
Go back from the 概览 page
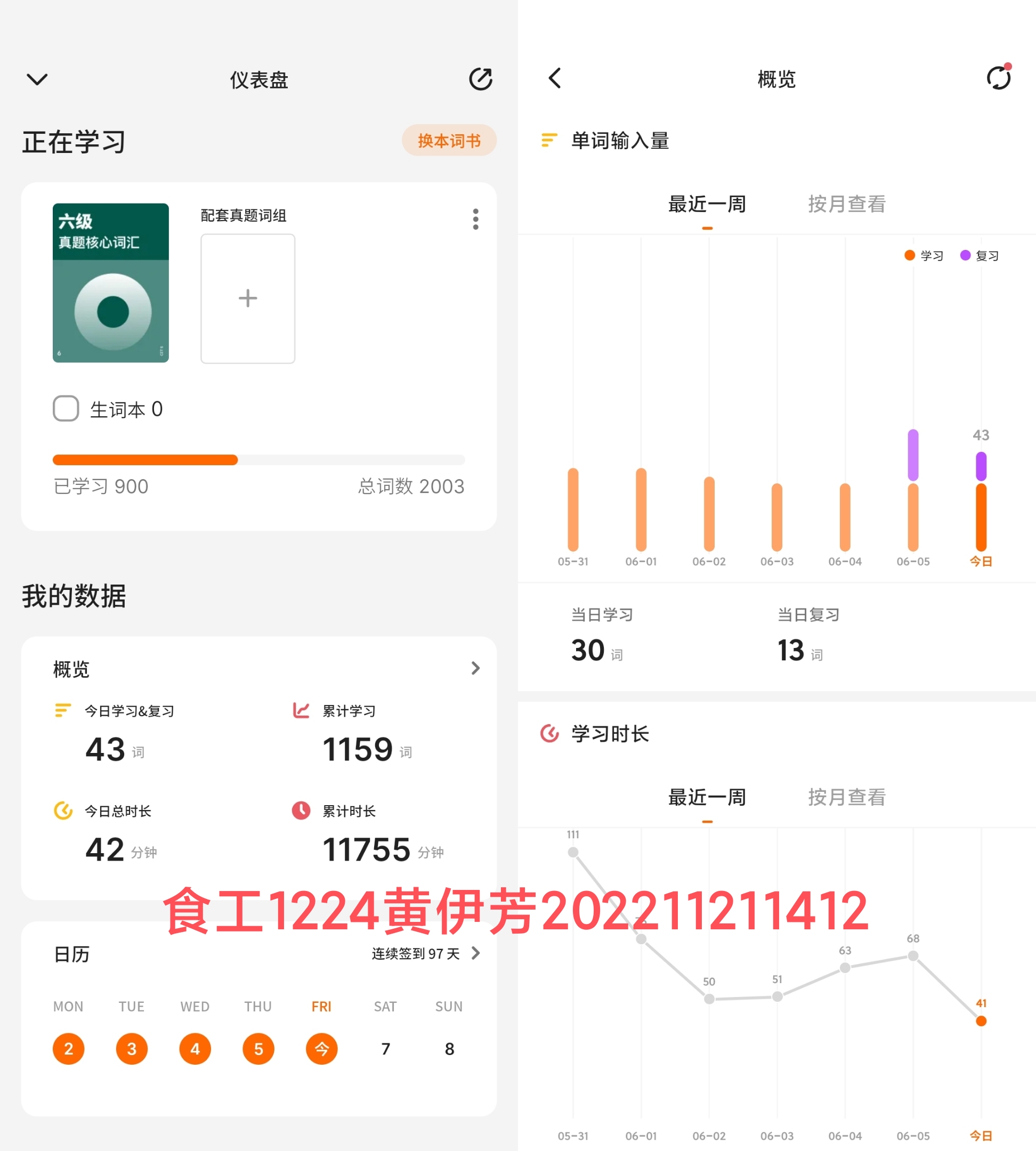555,78
